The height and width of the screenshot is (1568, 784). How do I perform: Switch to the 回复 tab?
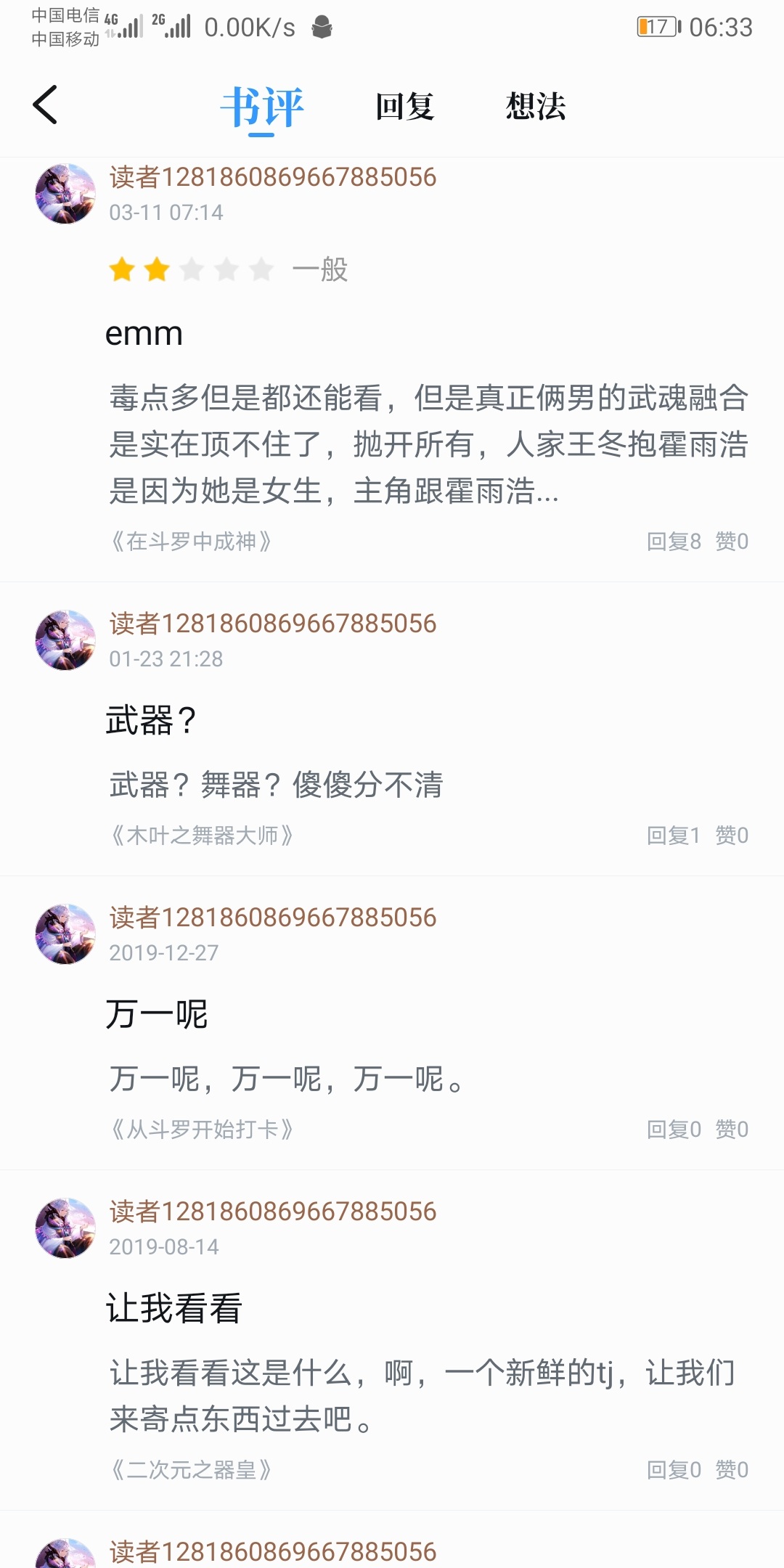click(404, 107)
